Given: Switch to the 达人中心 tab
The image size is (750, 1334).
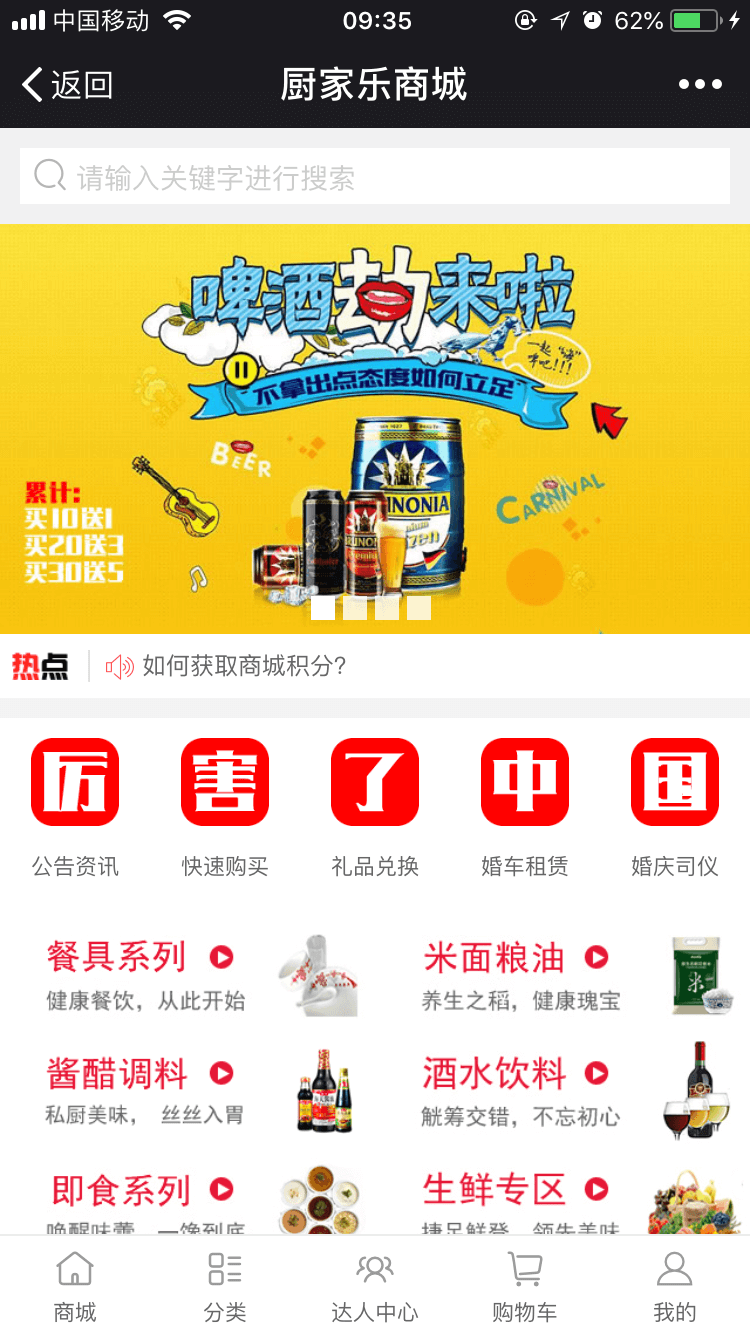Looking at the screenshot, I should pyautogui.click(x=375, y=1286).
